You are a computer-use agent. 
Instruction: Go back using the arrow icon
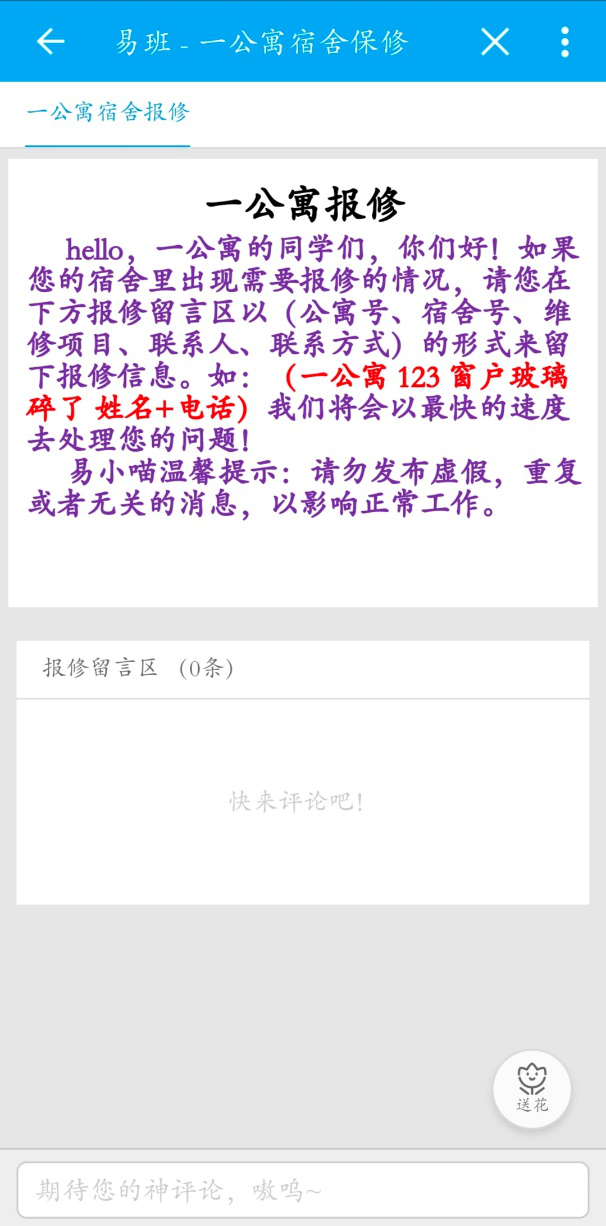[x=50, y=41]
